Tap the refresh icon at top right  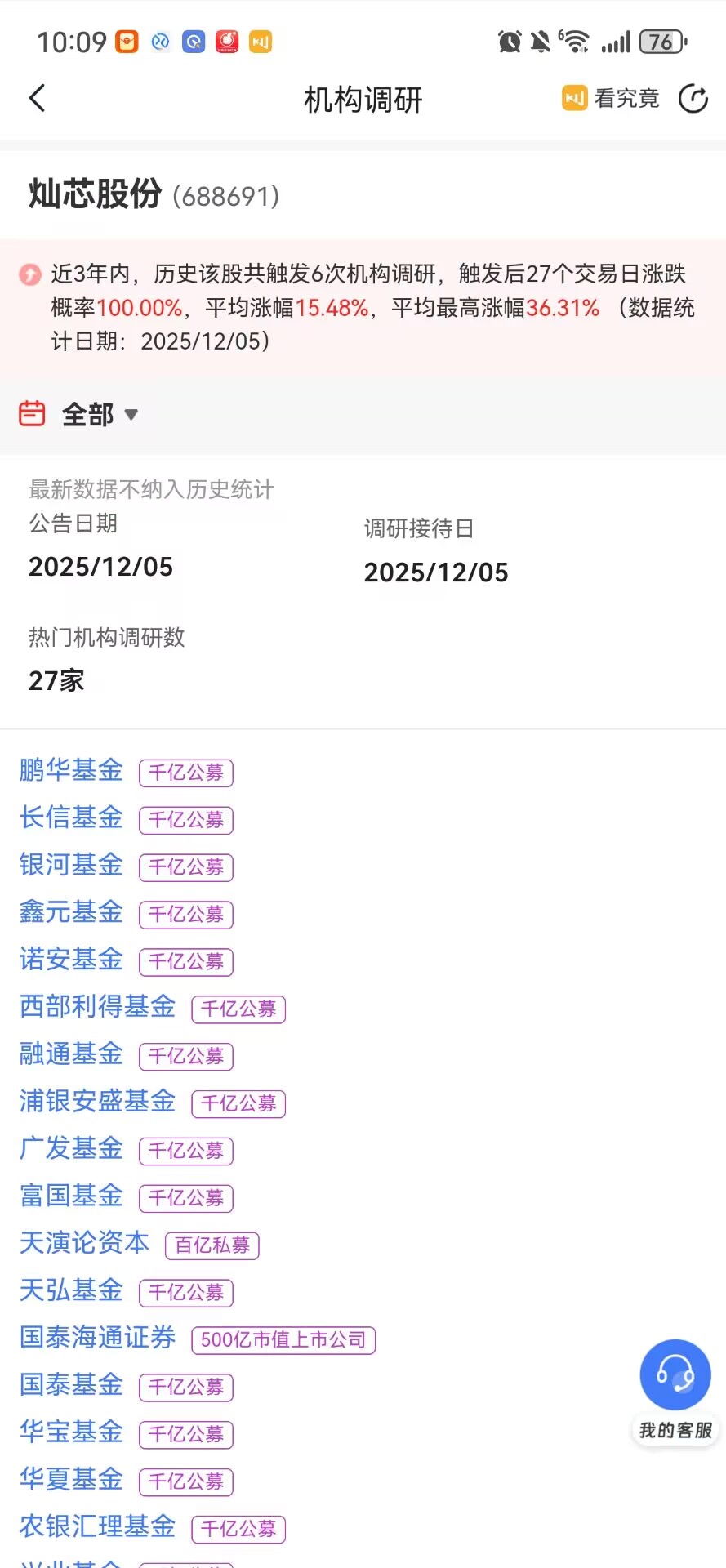point(693,97)
